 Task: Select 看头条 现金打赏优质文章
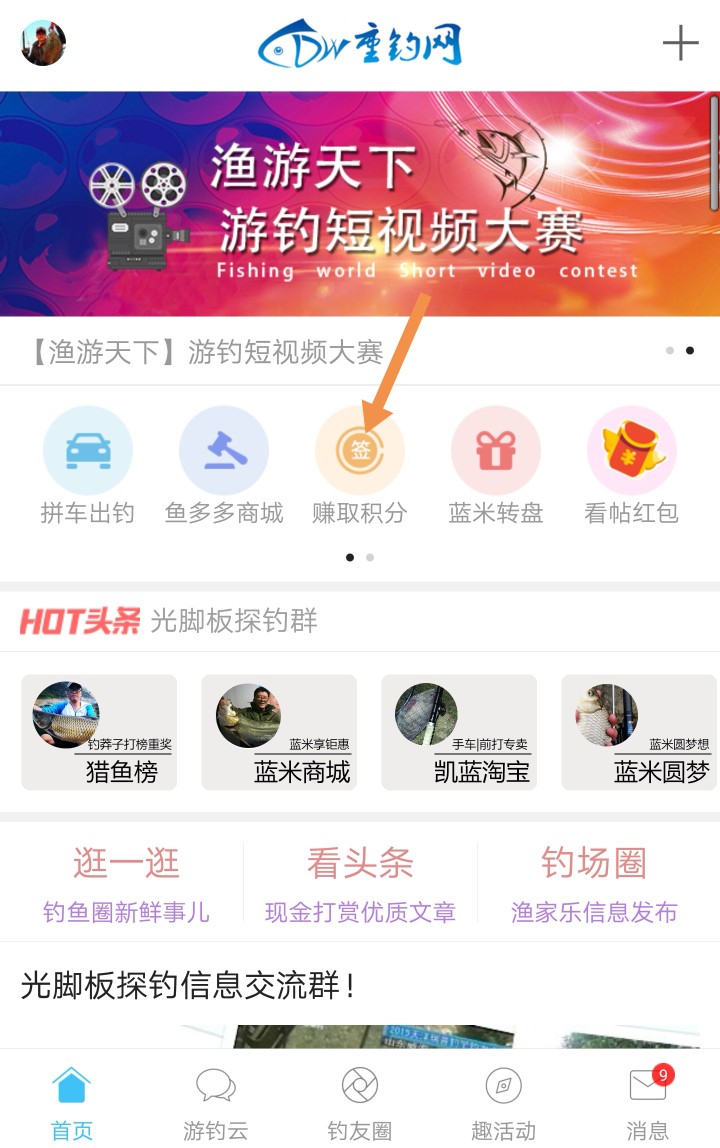click(360, 882)
